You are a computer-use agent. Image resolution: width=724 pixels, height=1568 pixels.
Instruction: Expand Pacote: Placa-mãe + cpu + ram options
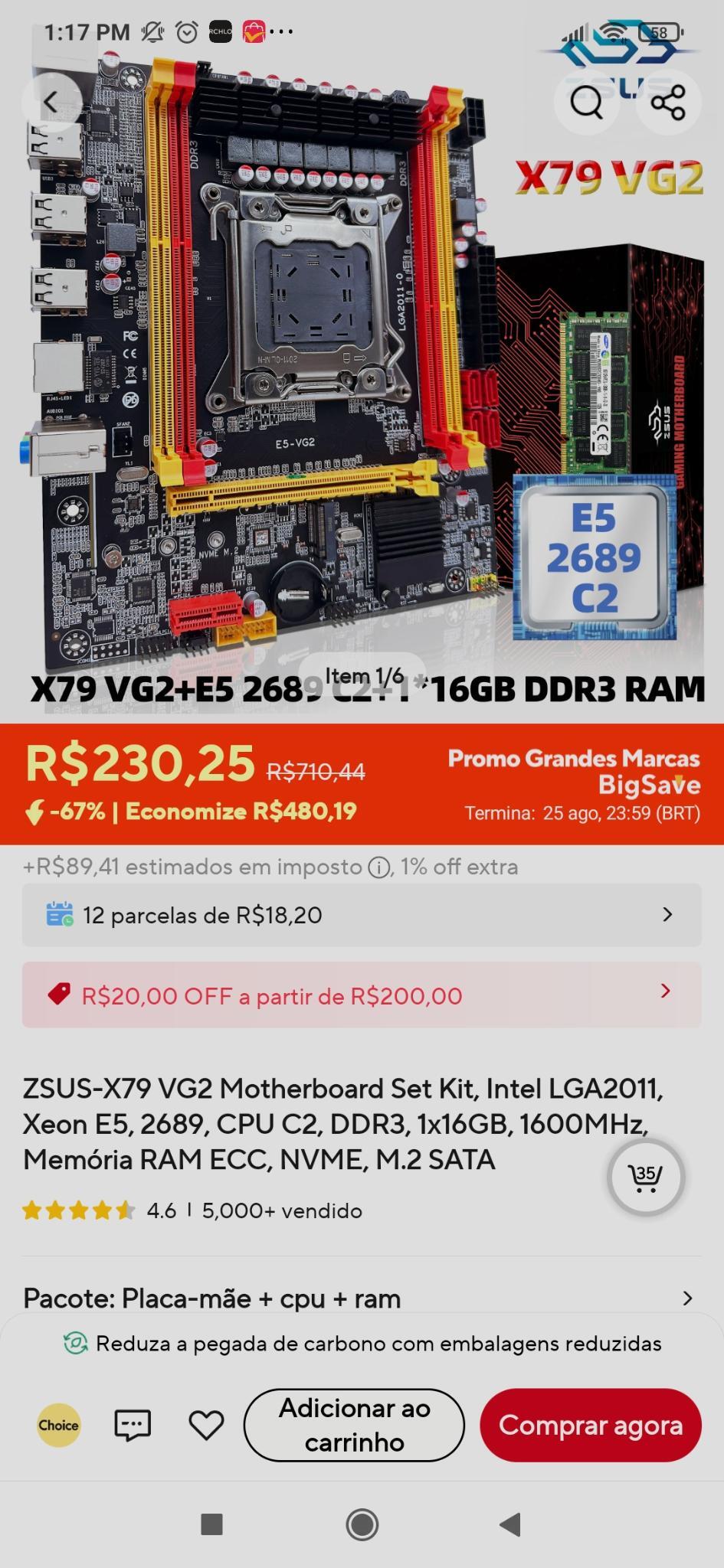362,1298
